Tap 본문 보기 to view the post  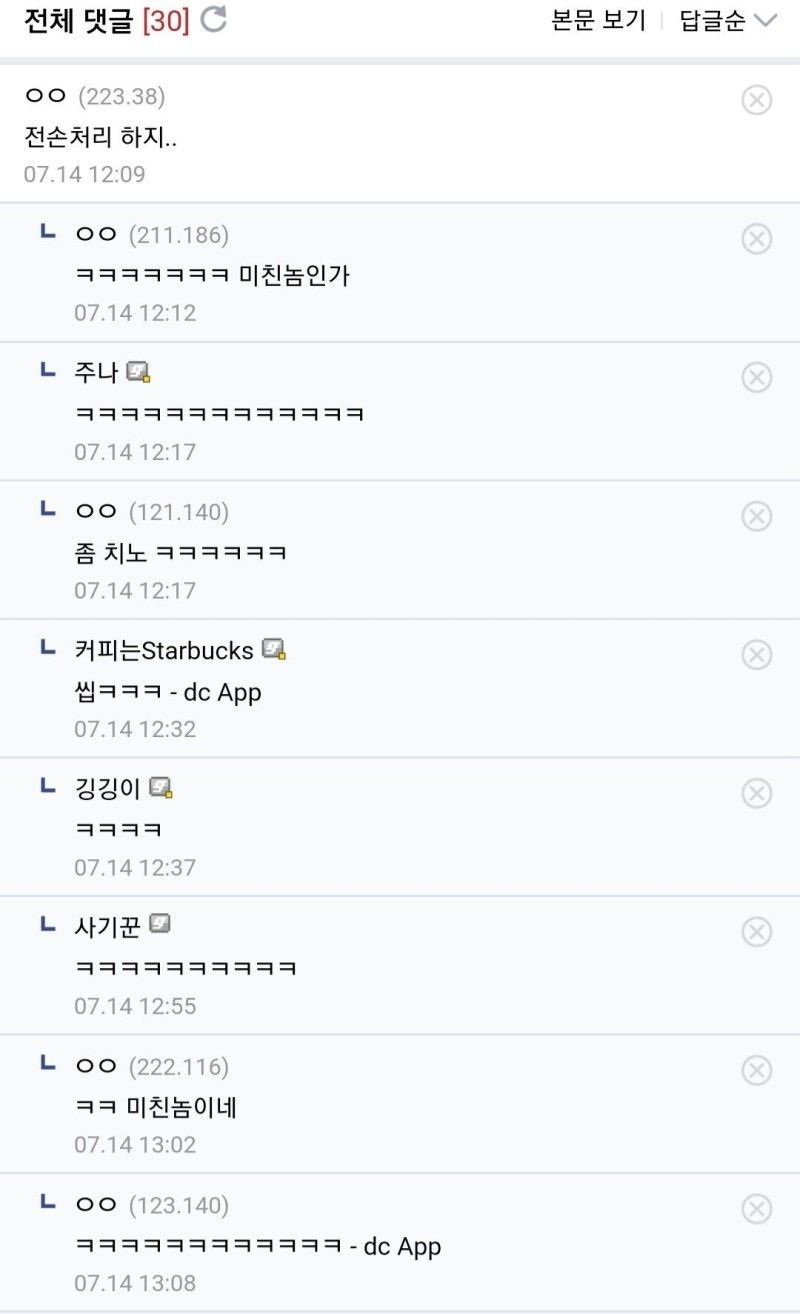pos(599,20)
